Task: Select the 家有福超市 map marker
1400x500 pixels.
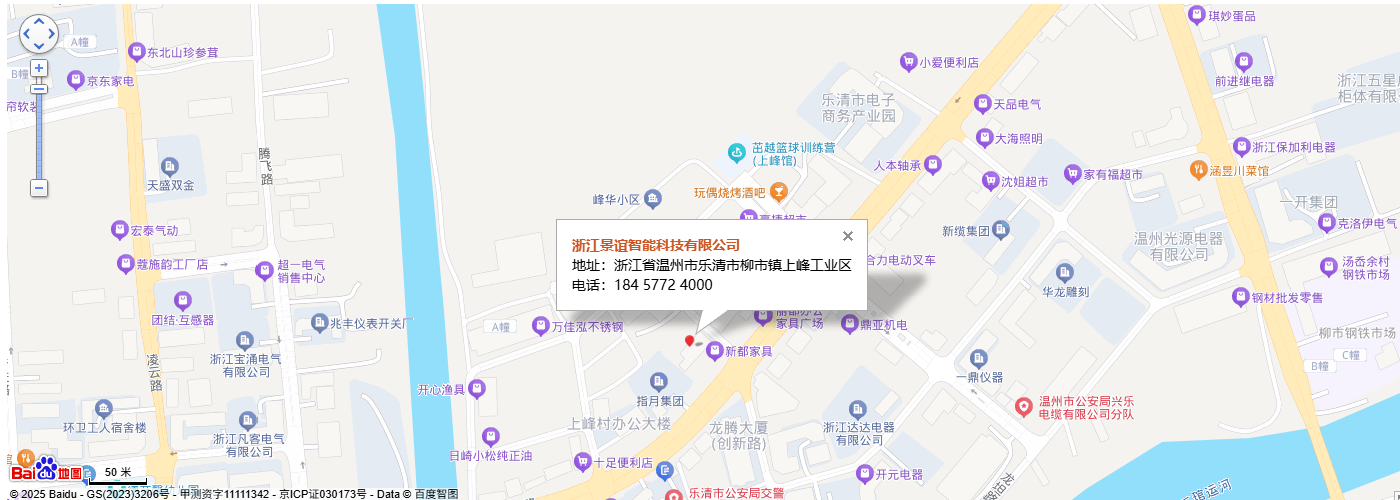Action: coord(1073,174)
